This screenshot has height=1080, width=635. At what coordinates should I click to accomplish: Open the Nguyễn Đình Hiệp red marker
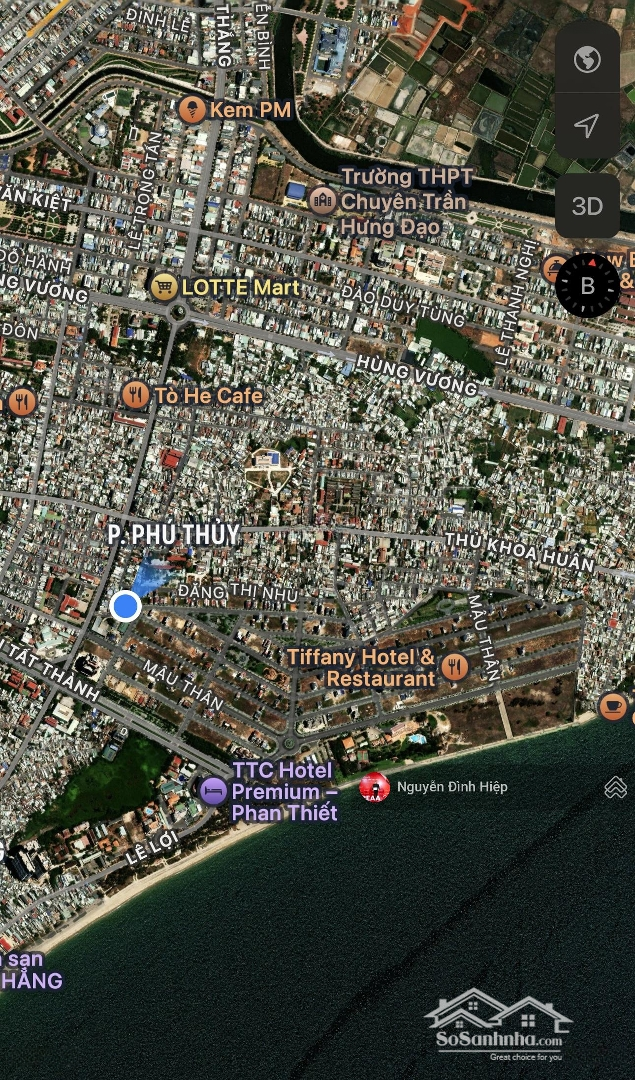tap(375, 787)
